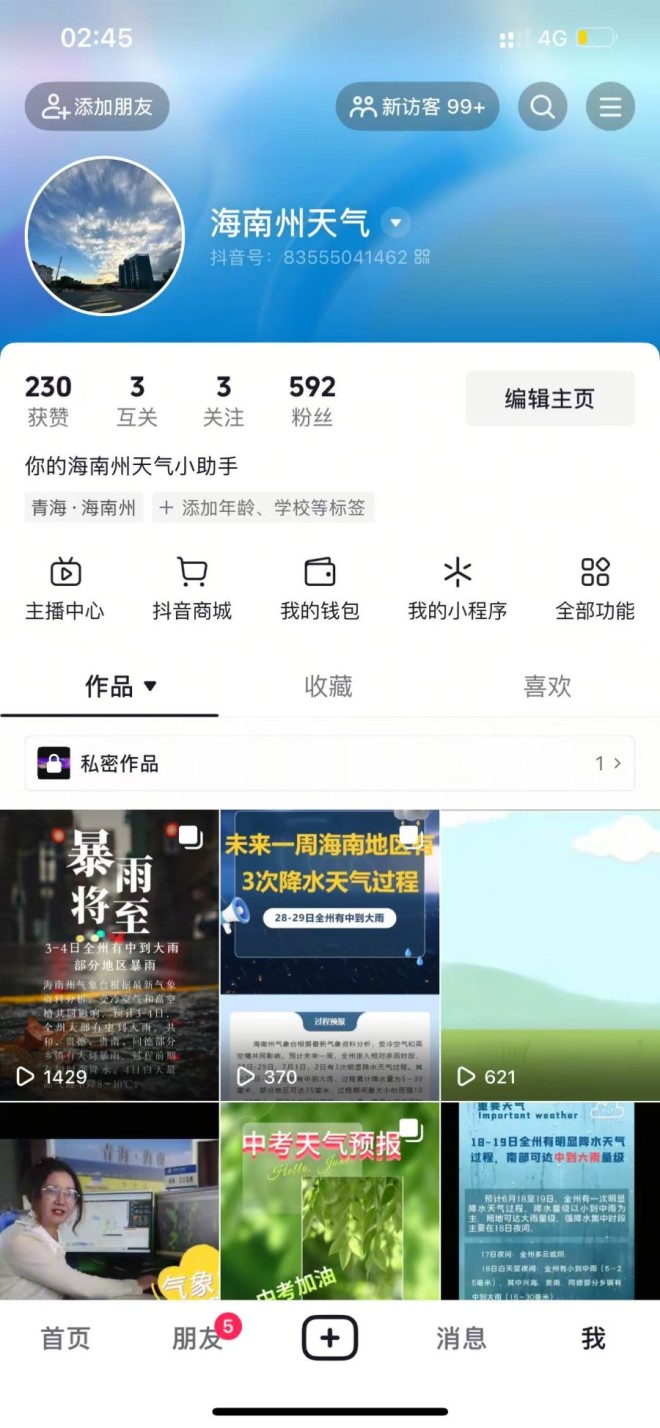Image resolution: width=660 pixels, height=1428 pixels.
Task: Open 我的钱包 wallet
Action: (x=320, y=589)
